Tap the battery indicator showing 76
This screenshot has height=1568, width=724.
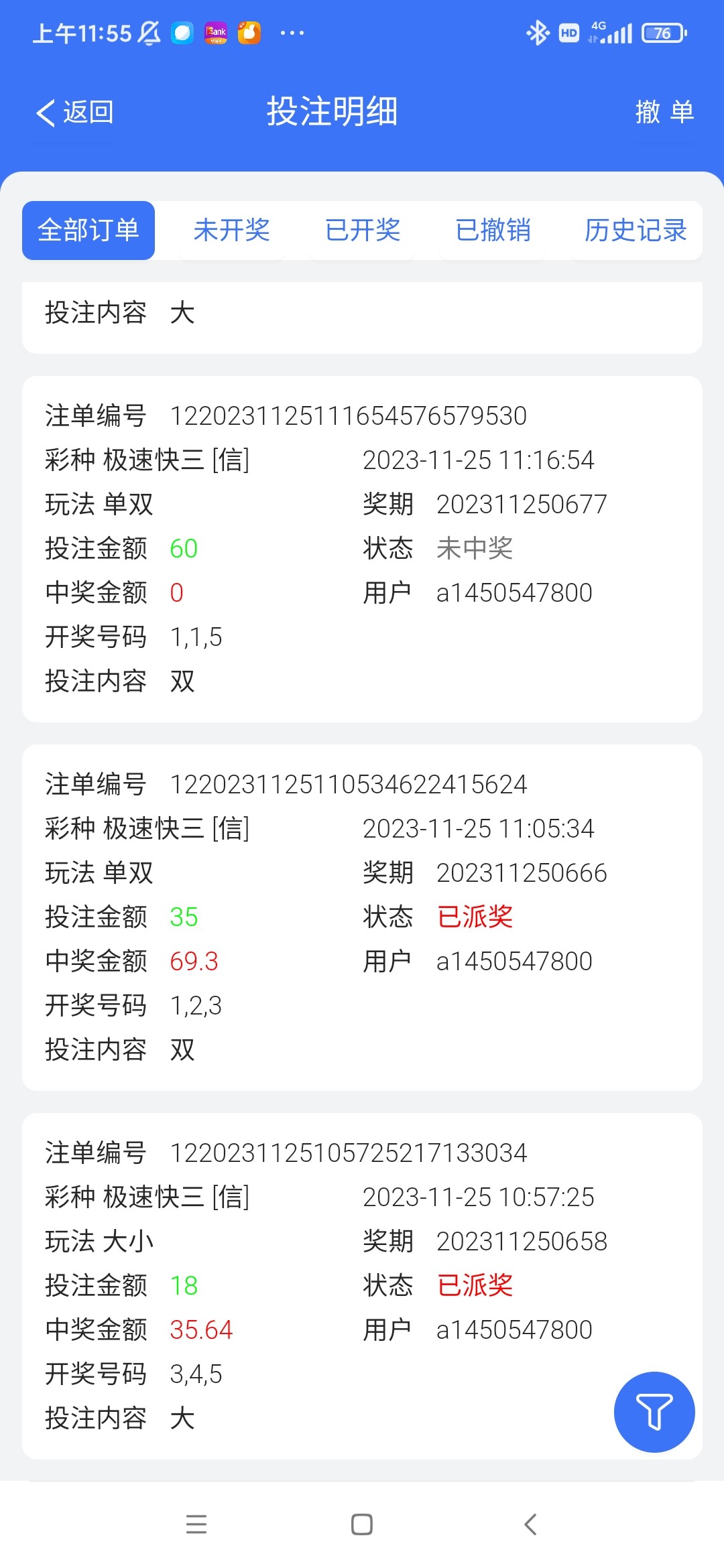click(662, 32)
